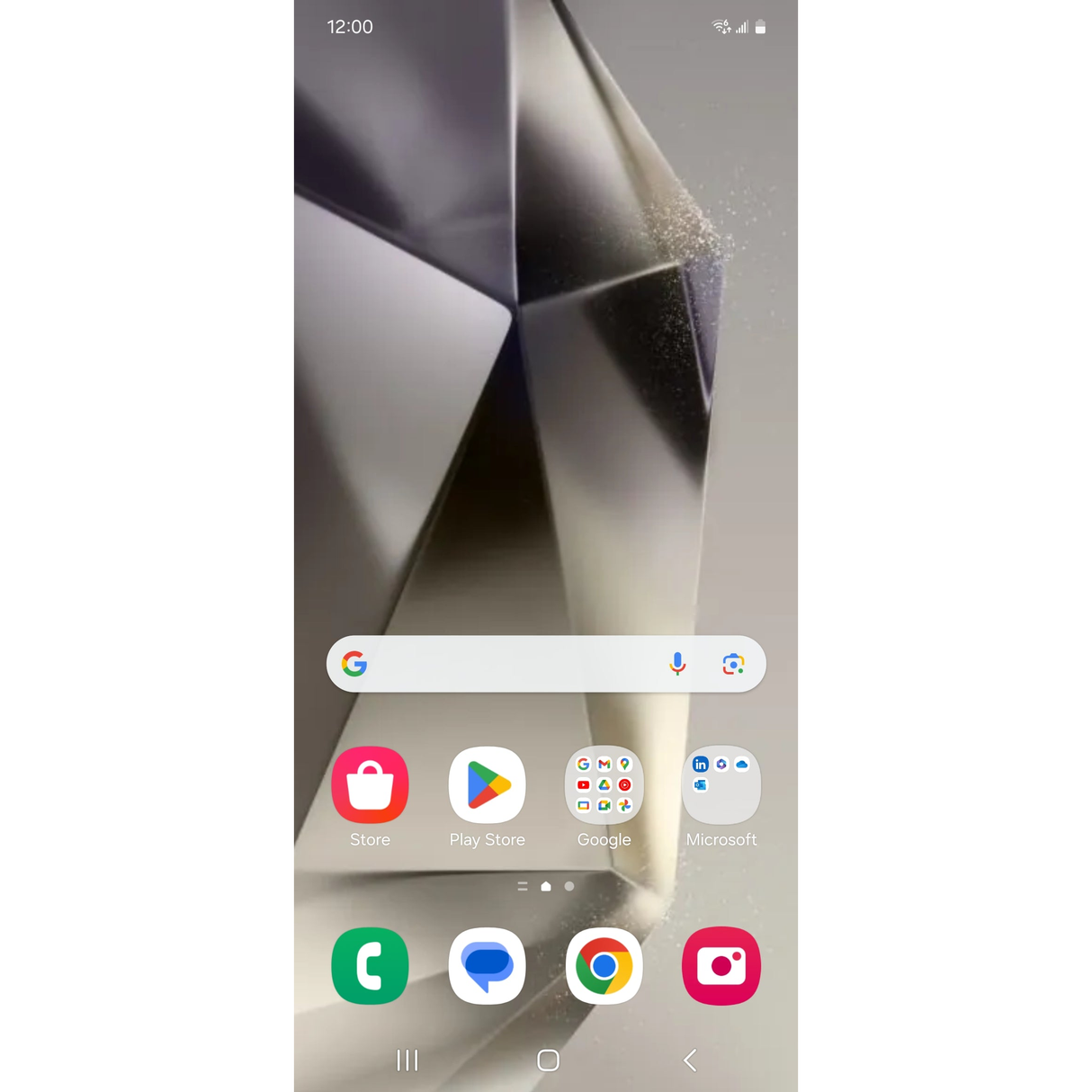This screenshot has width=1092, height=1092.
Task: Open the Phone dialer app
Action: pos(370,966)
